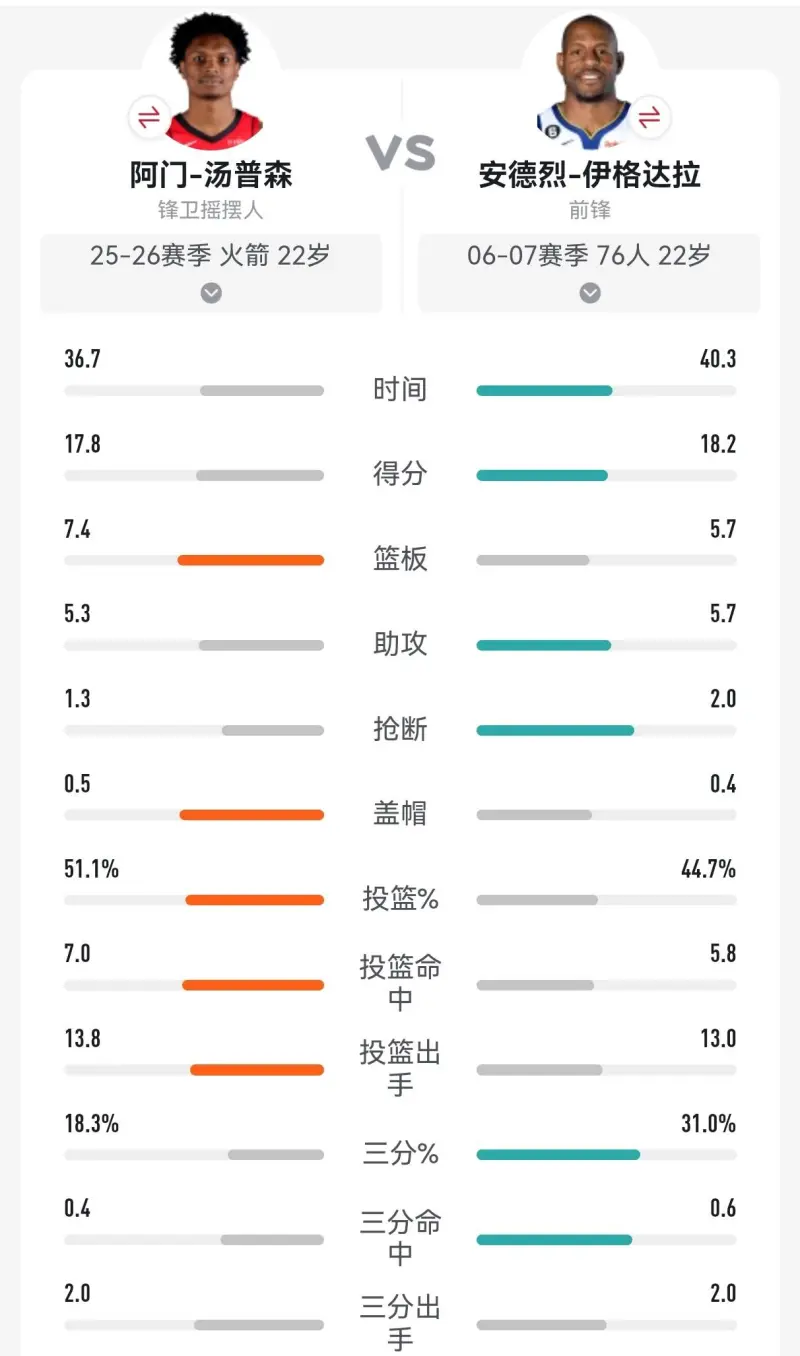Open the 25-26赛季 火箭 season dropdown
The height and width of the screenshot is (1356, 800).
[211, 292]
